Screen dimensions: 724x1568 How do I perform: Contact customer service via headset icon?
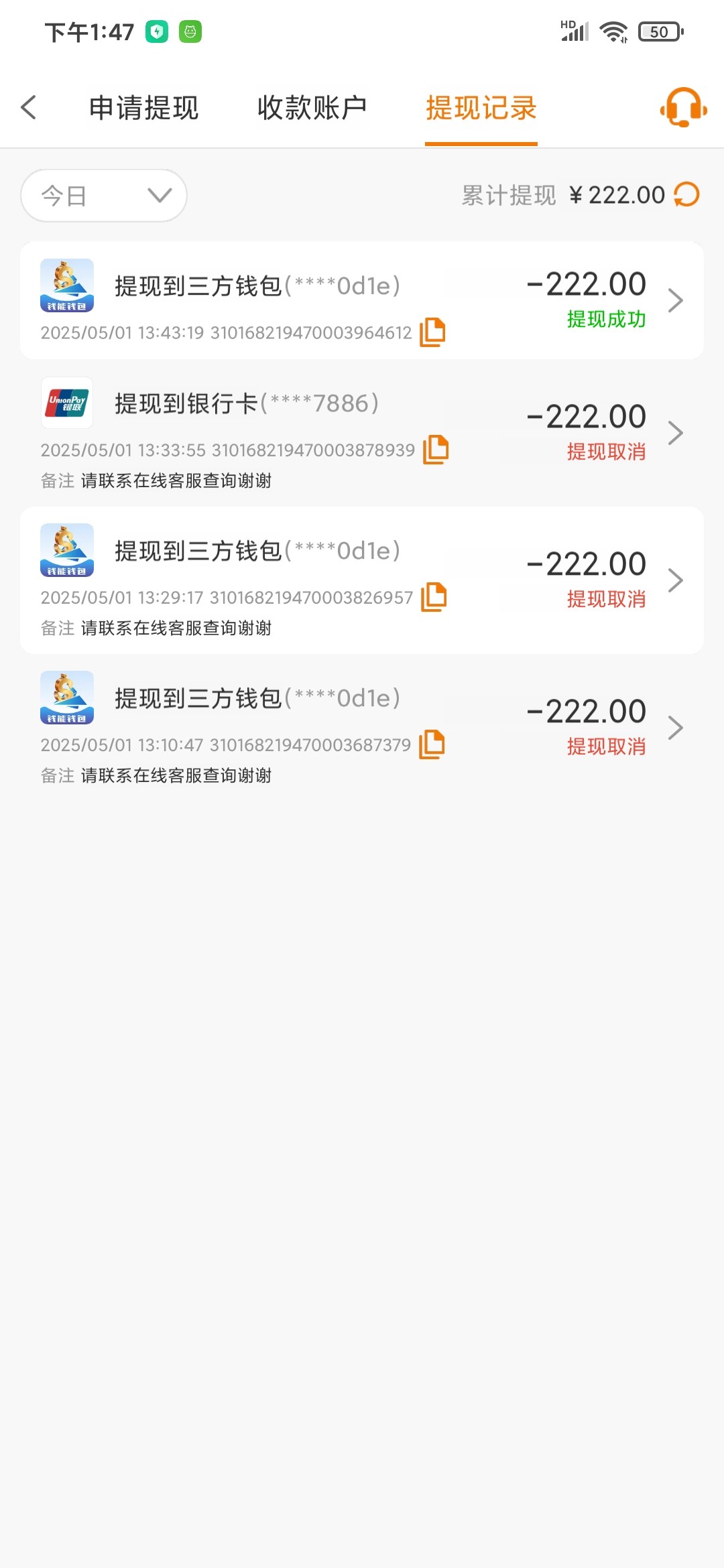tap(683, 107)
